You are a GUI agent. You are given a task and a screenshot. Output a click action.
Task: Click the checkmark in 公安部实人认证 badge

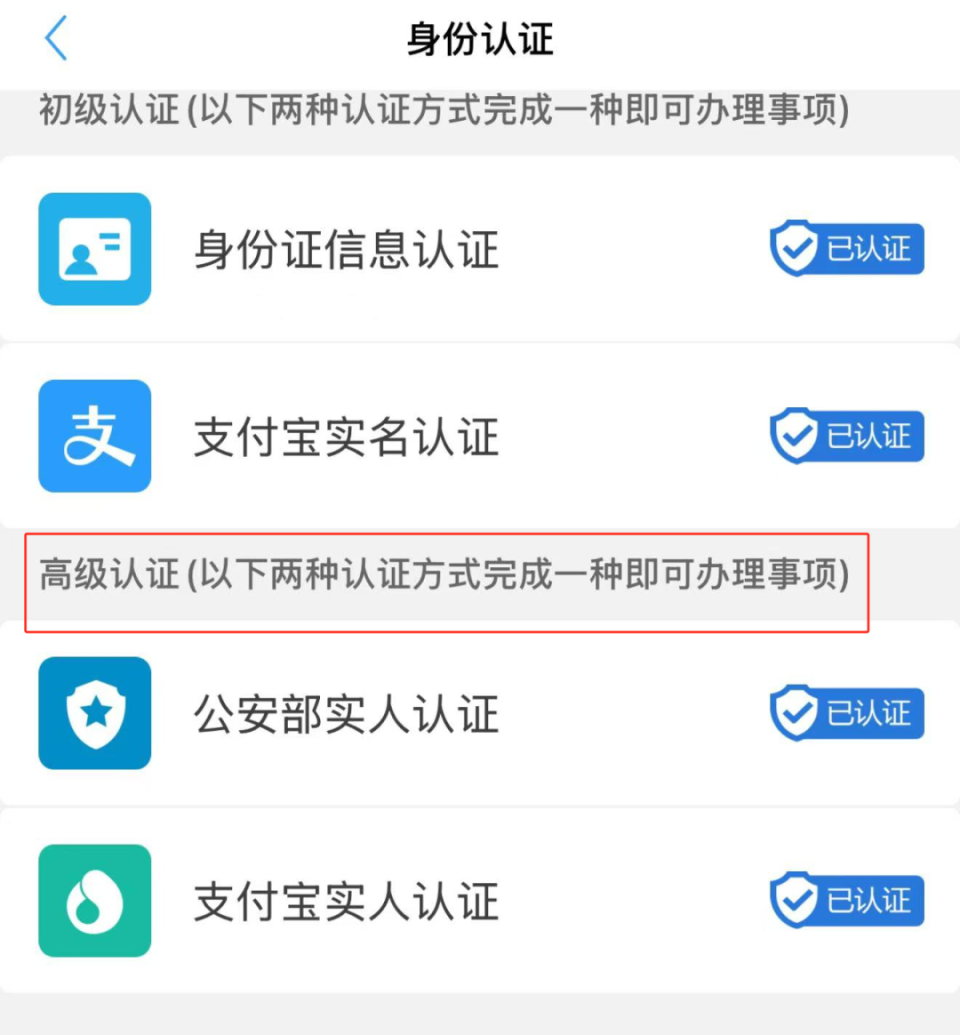[x=794, y=713]
